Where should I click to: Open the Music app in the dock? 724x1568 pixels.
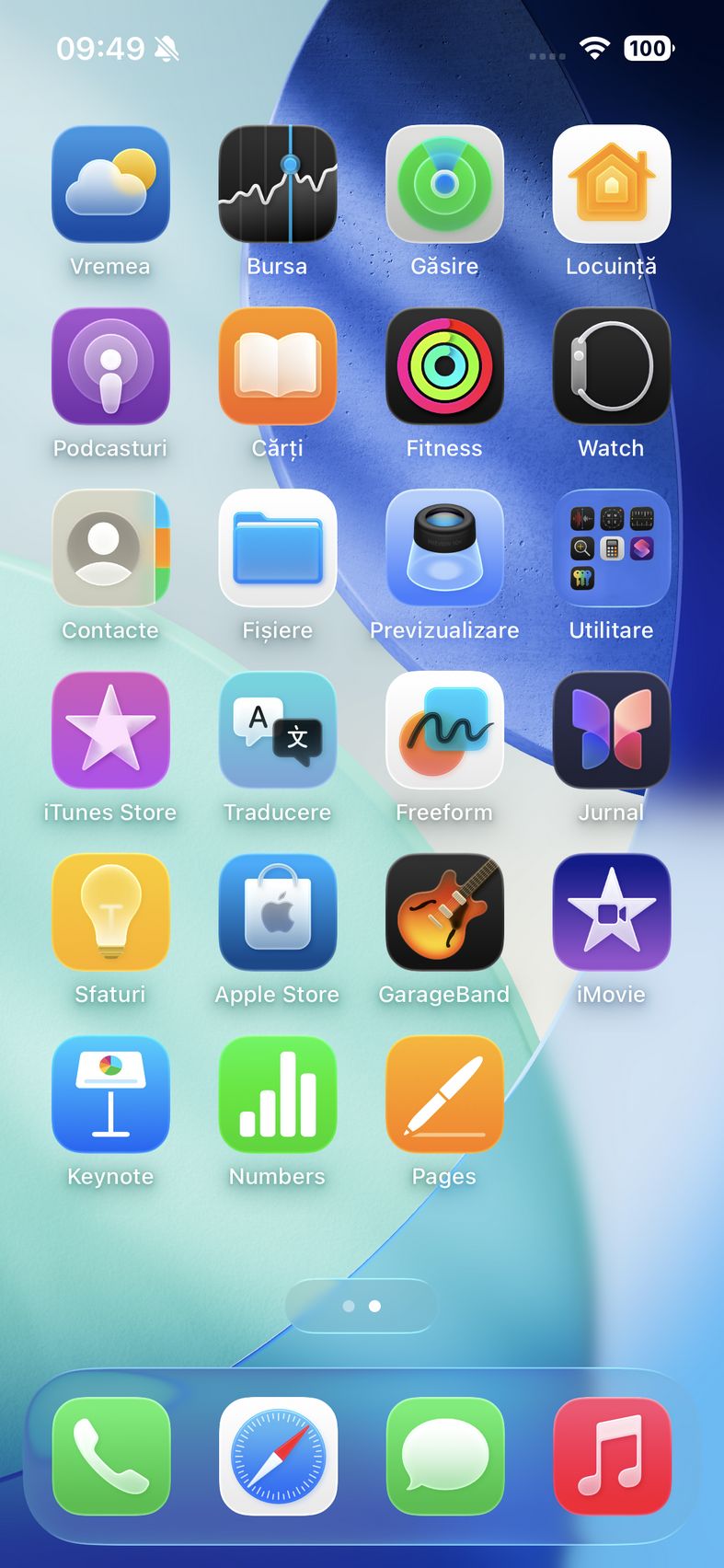pos(611,1456)
